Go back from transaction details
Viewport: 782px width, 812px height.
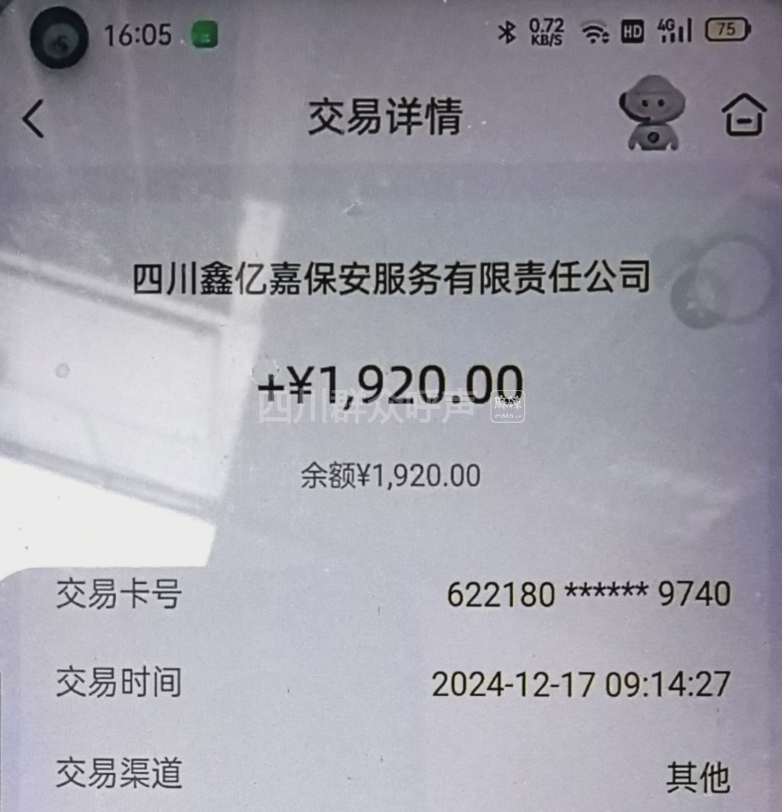point(34,119)
